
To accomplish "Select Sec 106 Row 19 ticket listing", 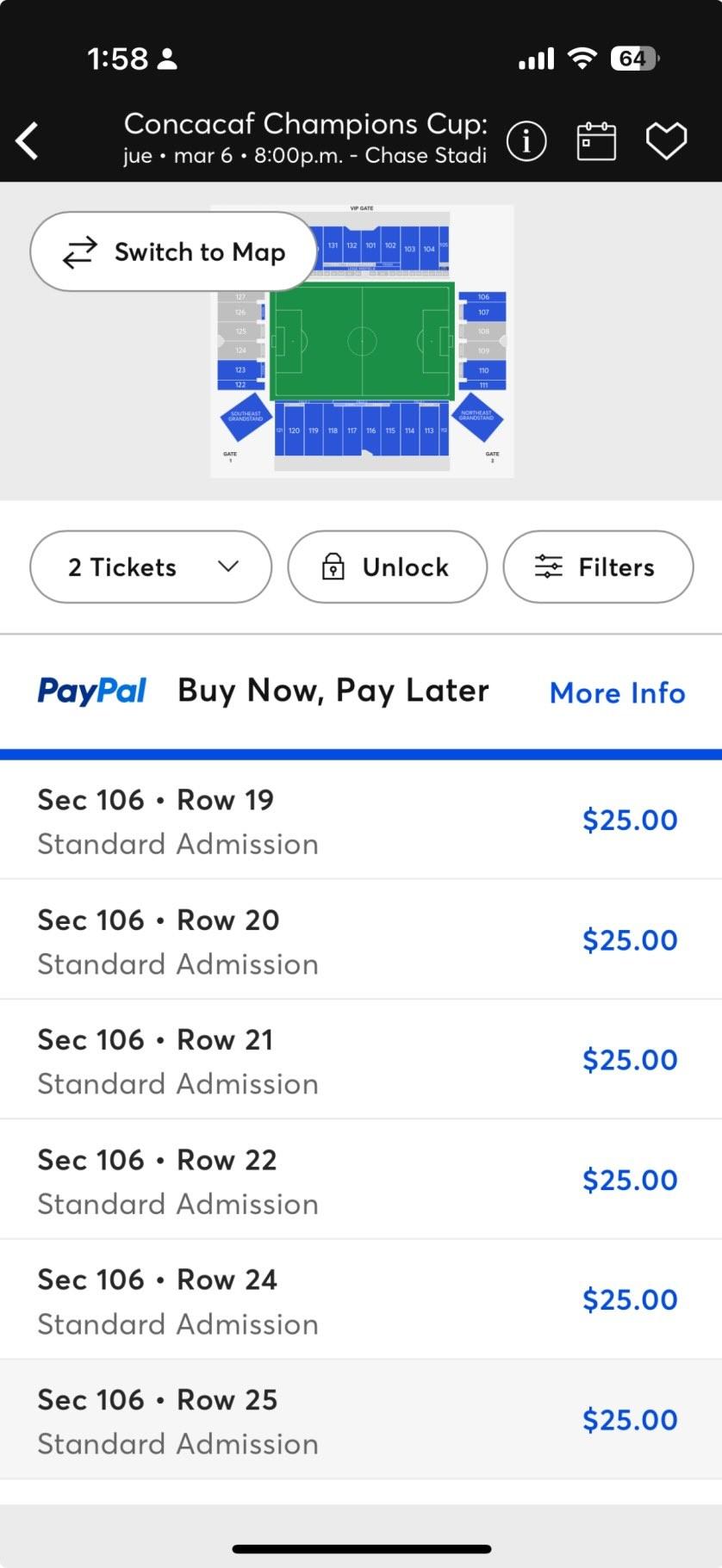I will tap(361, 820).
